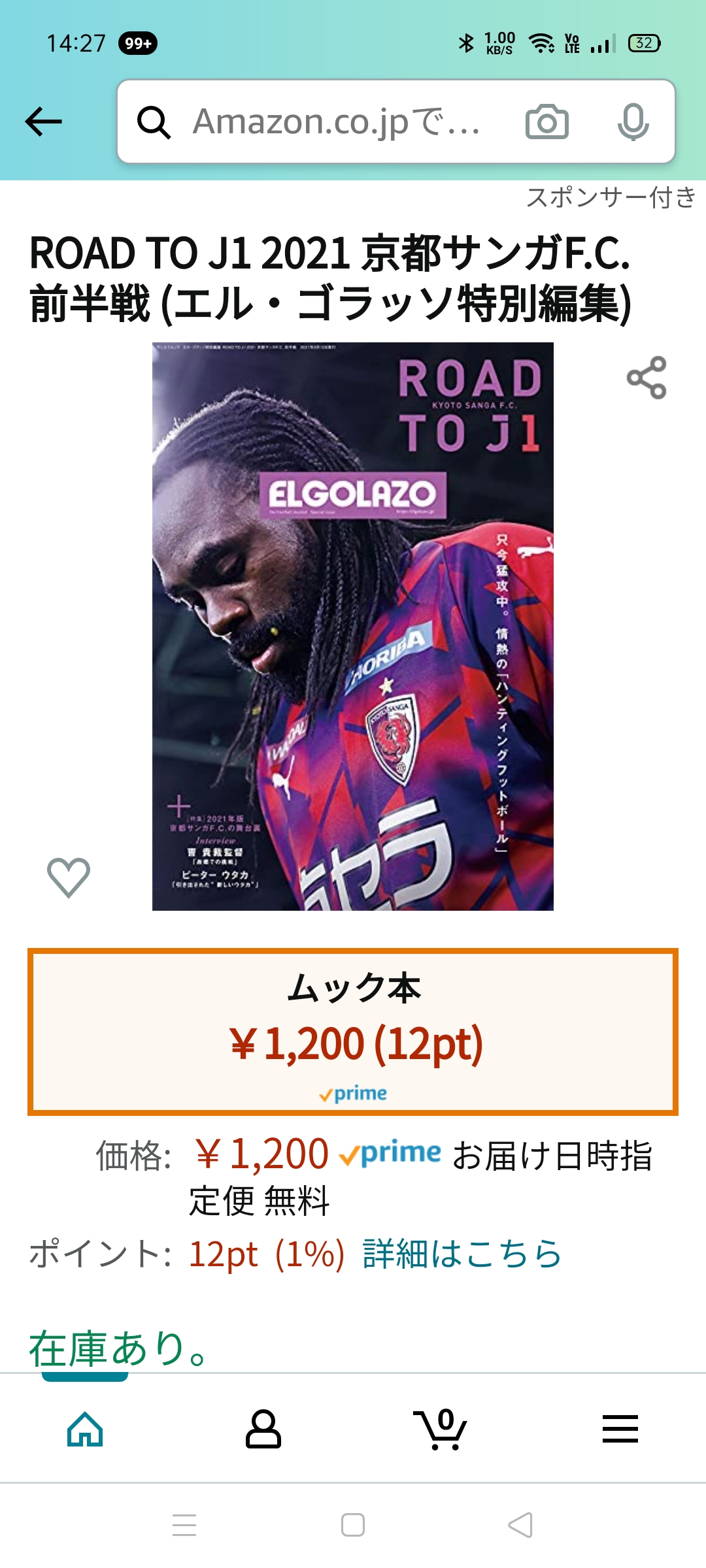Open the account profile tab

(263, 1428)
